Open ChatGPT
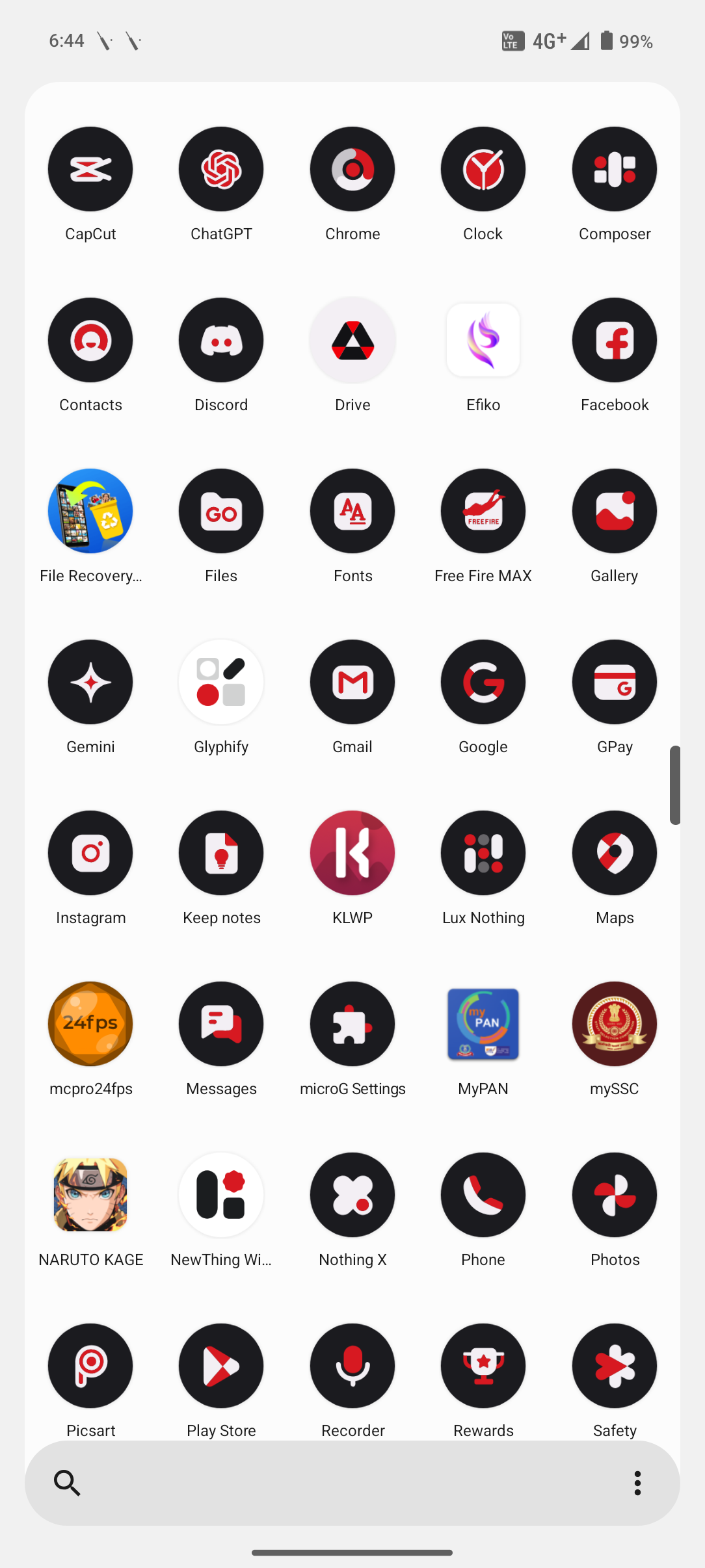705x1568 pixels. pos(221,170)
